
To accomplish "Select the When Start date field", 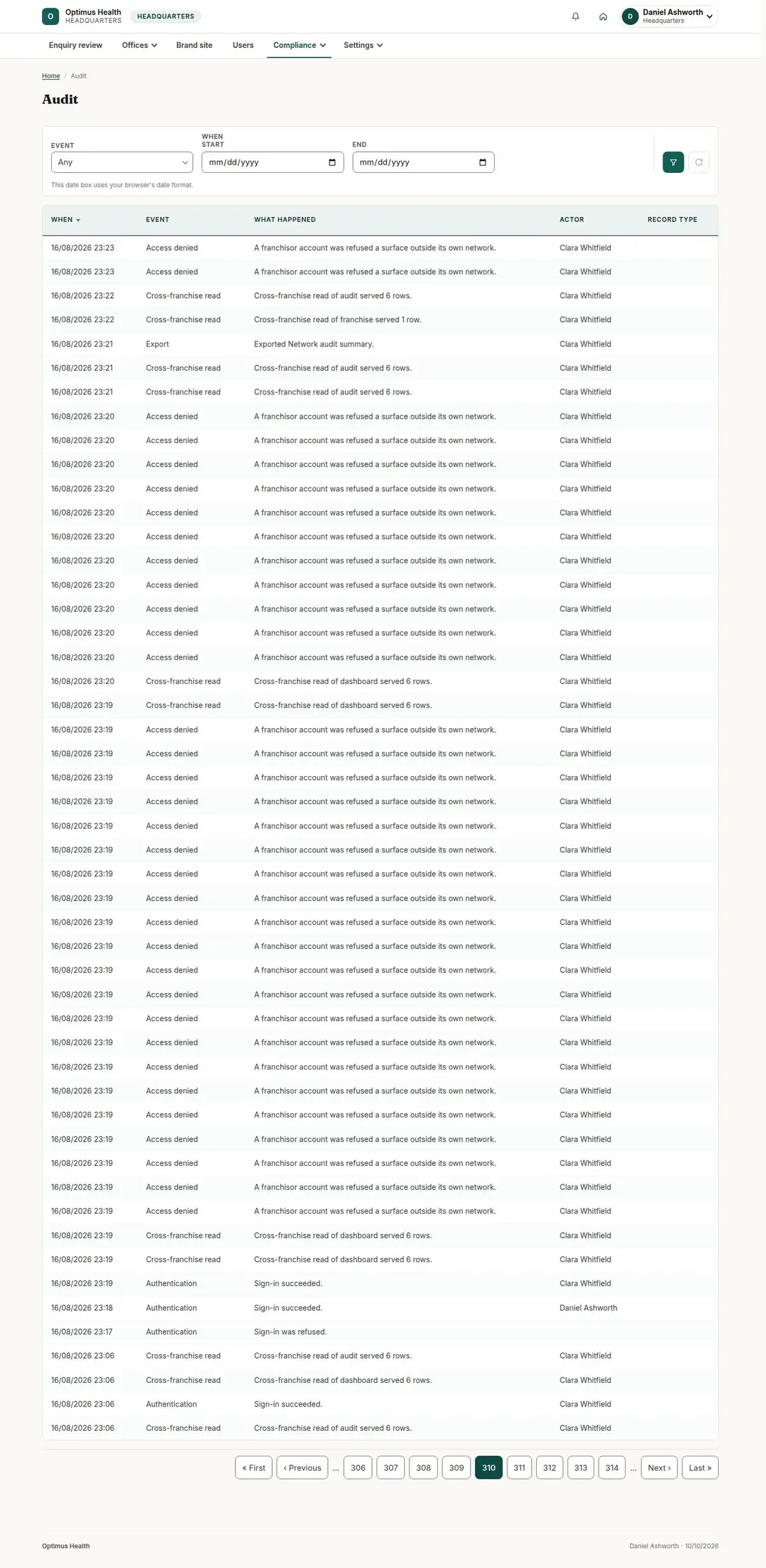I will tap(273, 162).
